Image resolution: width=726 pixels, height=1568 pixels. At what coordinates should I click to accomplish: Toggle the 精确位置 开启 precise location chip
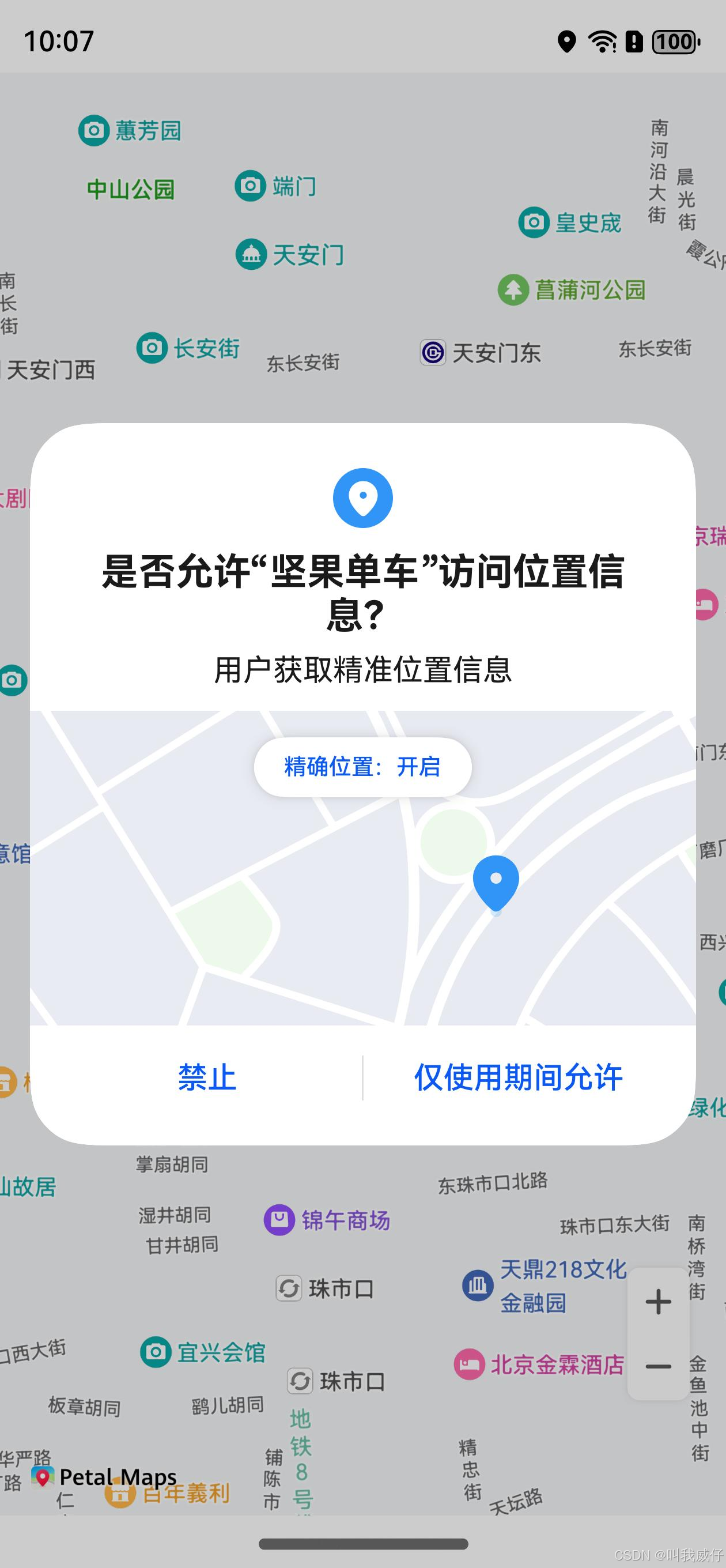pyautogui.click(x=362, y=766)
